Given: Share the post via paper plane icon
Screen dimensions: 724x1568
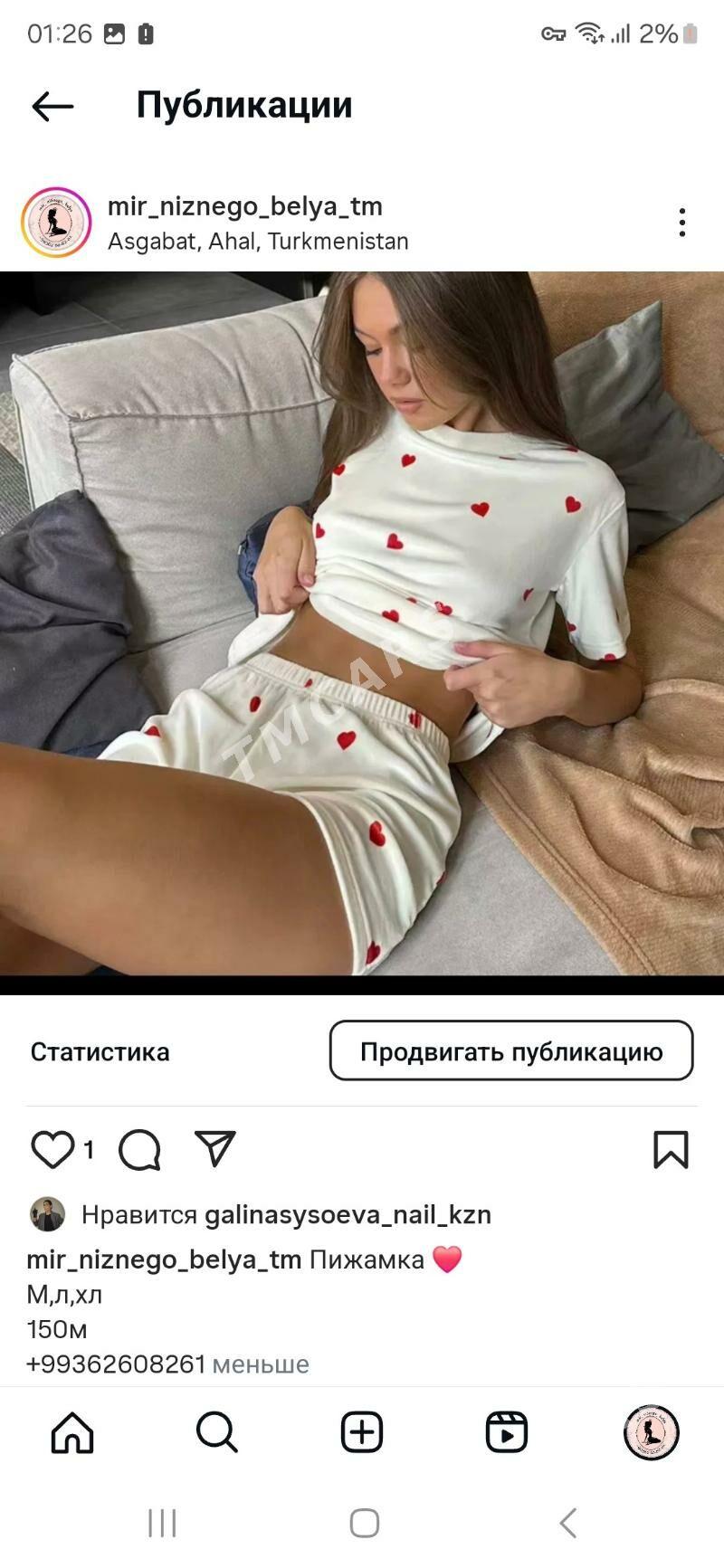Looking at the screenshot, I should [214, 1148].
